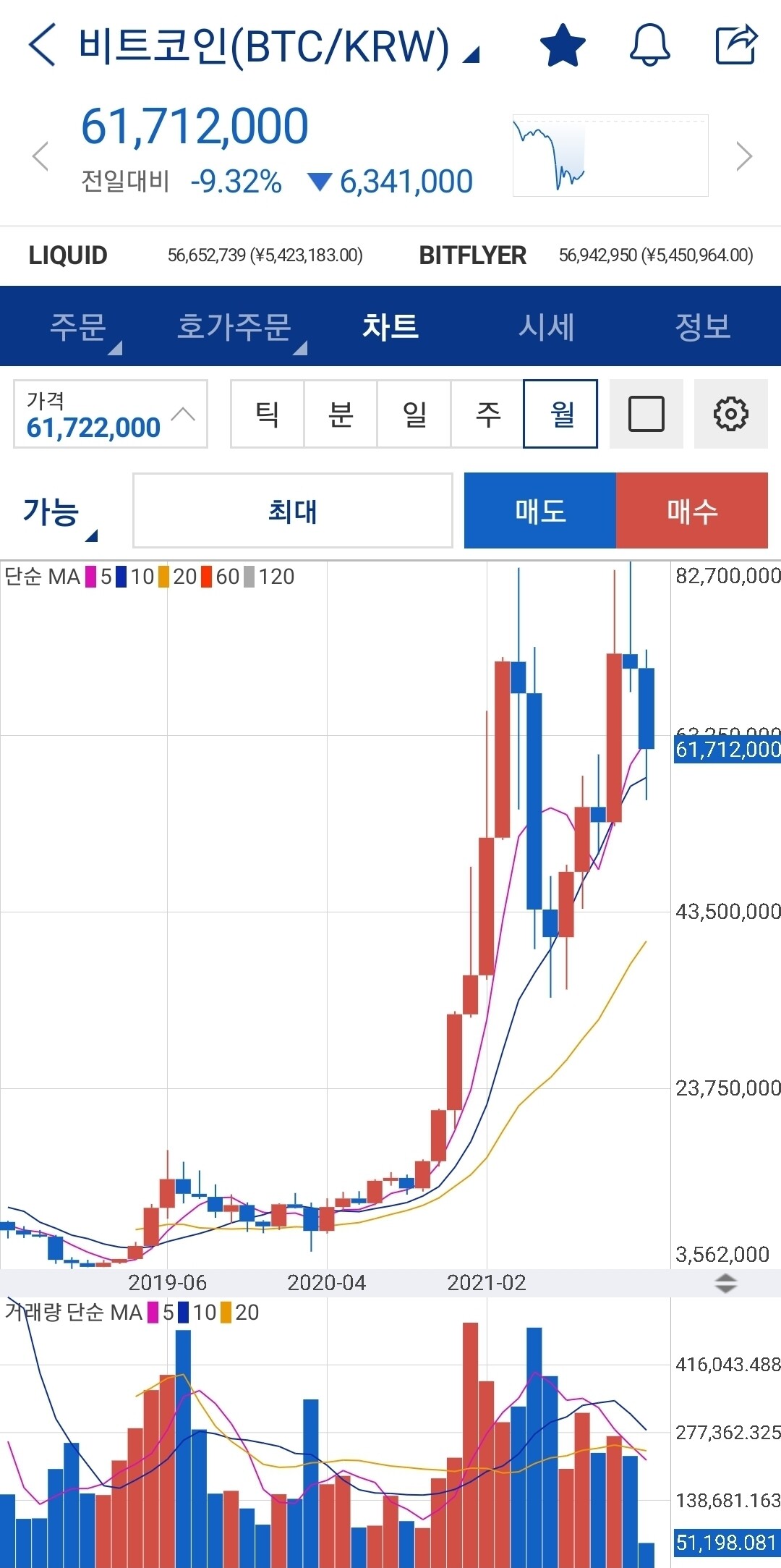Open price alerts with the bell icon
This screenshot has height=1568, width=781.
(x=649, y=45)
